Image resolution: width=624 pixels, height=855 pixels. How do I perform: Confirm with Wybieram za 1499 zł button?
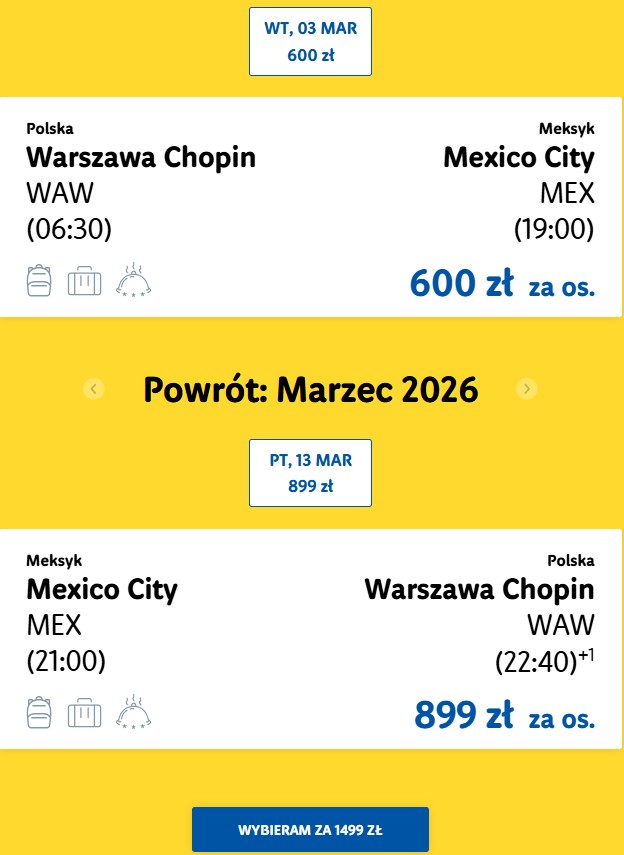coord(310,830)
